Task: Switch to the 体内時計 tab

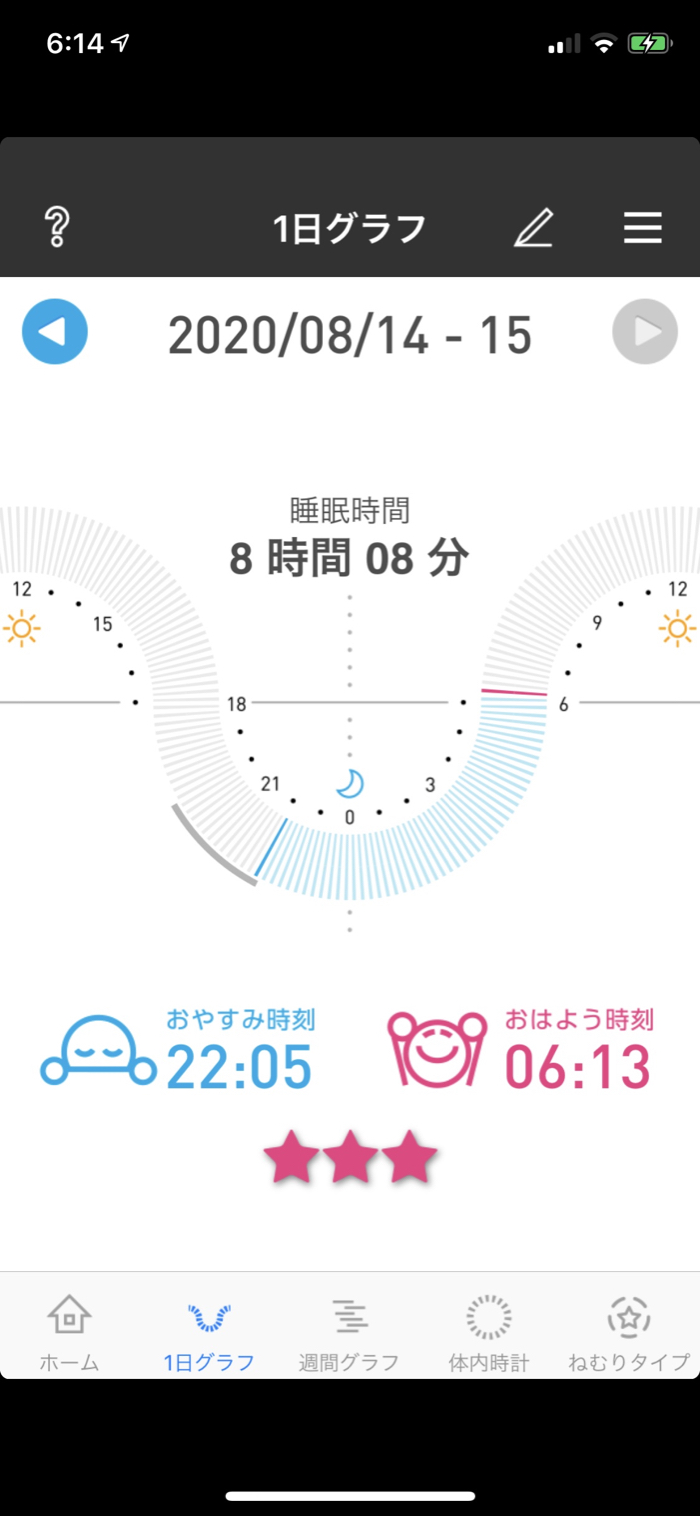Action: tap(489, 1332)
